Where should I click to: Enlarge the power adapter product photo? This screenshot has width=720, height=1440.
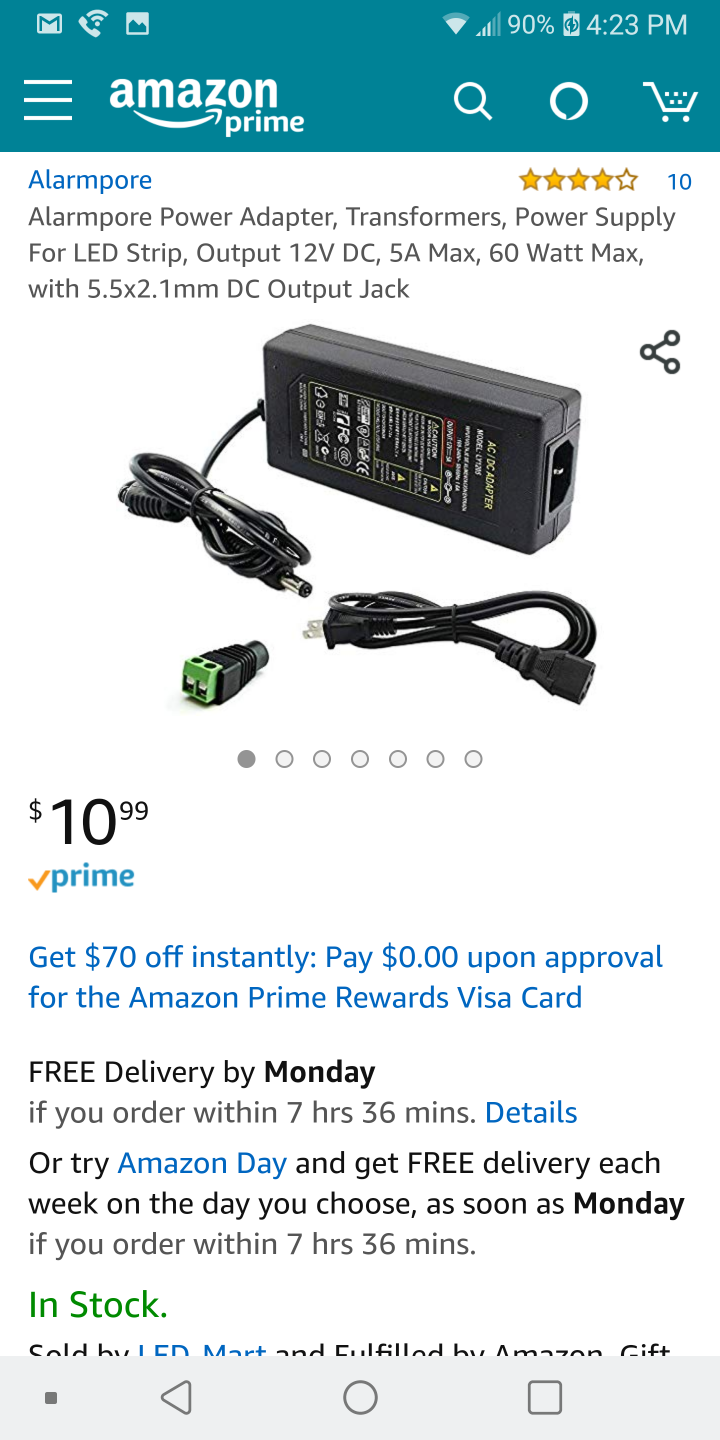360,520
